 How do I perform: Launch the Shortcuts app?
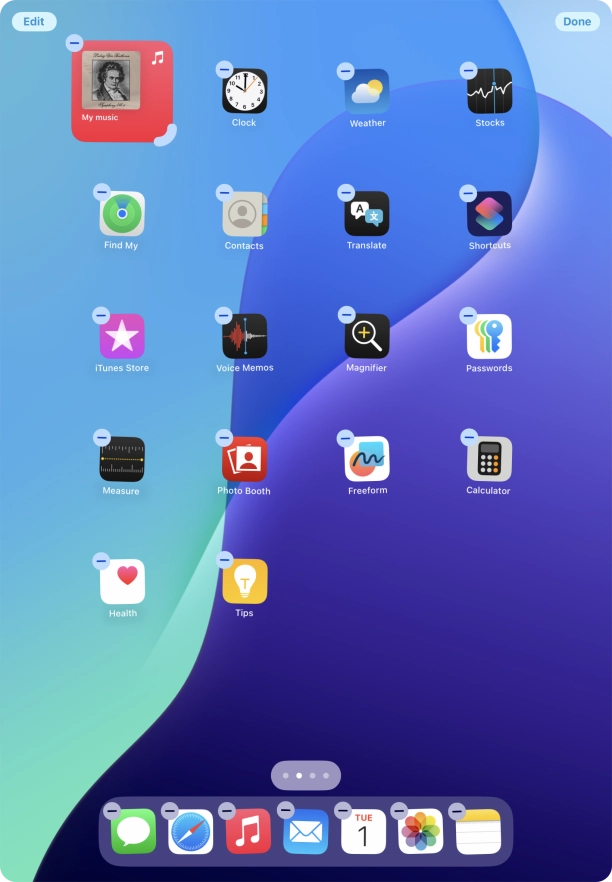[x=489, y=214]
